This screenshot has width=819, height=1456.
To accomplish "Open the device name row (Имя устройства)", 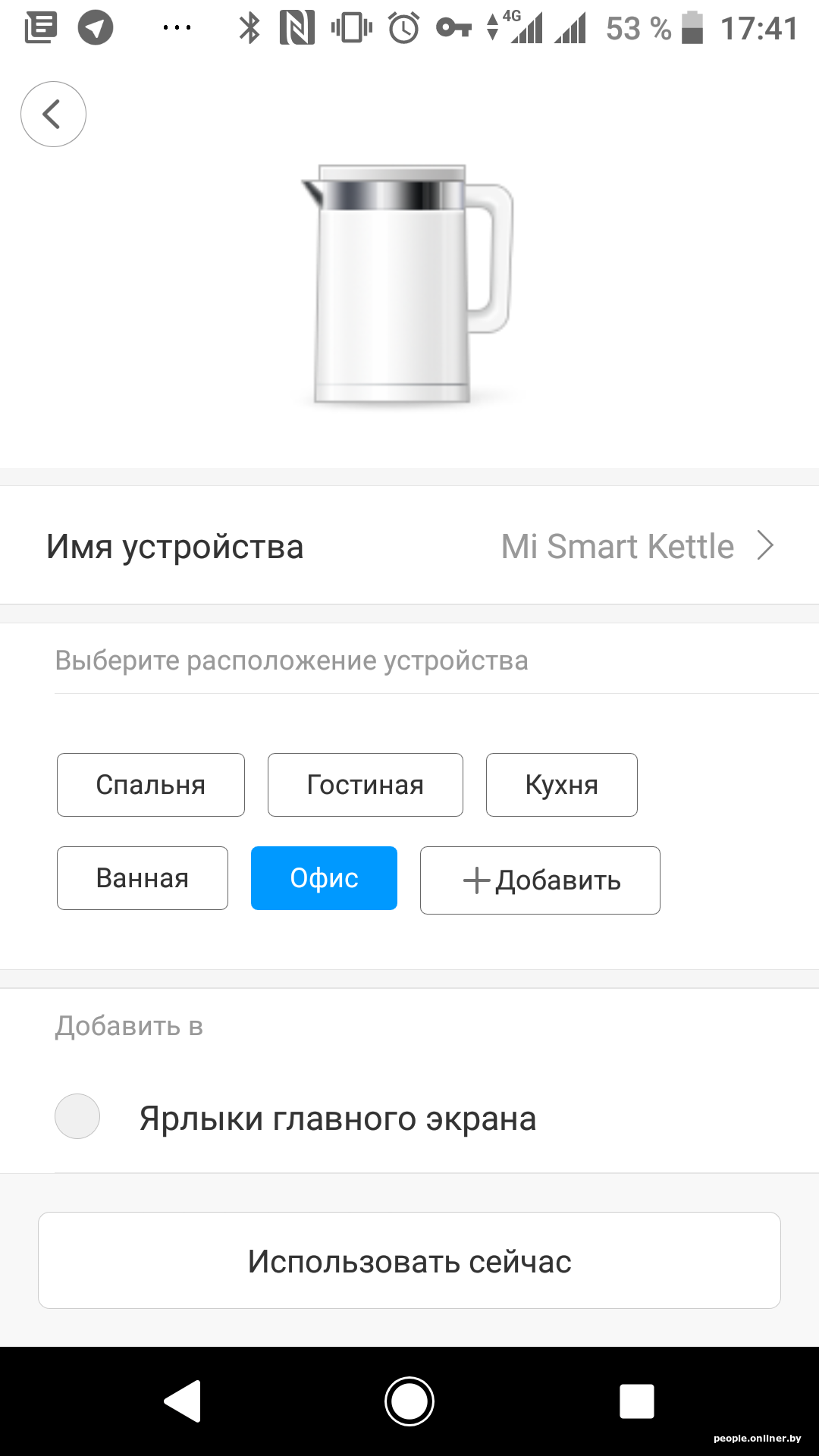I will tap(409, 546).
